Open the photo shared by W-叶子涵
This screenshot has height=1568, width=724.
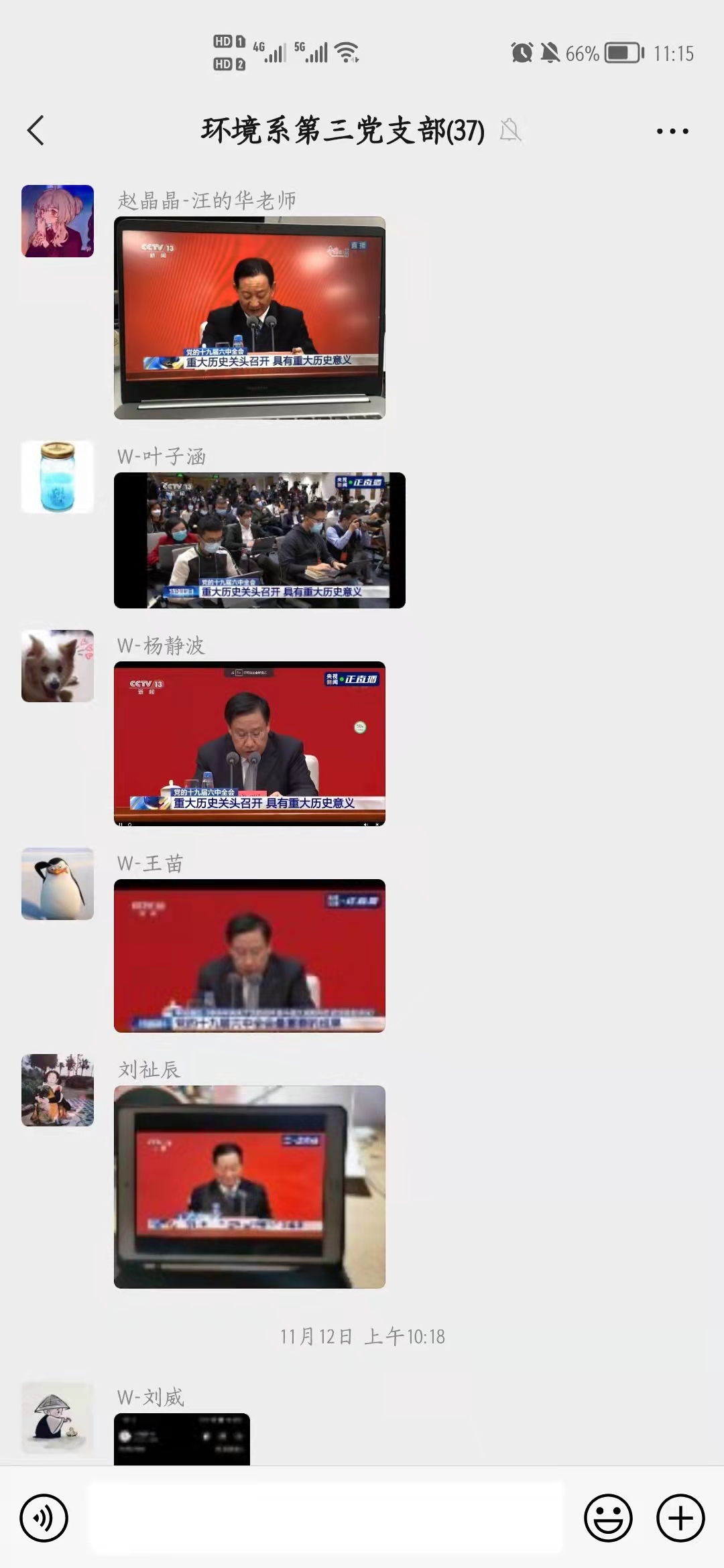point(259,540)
